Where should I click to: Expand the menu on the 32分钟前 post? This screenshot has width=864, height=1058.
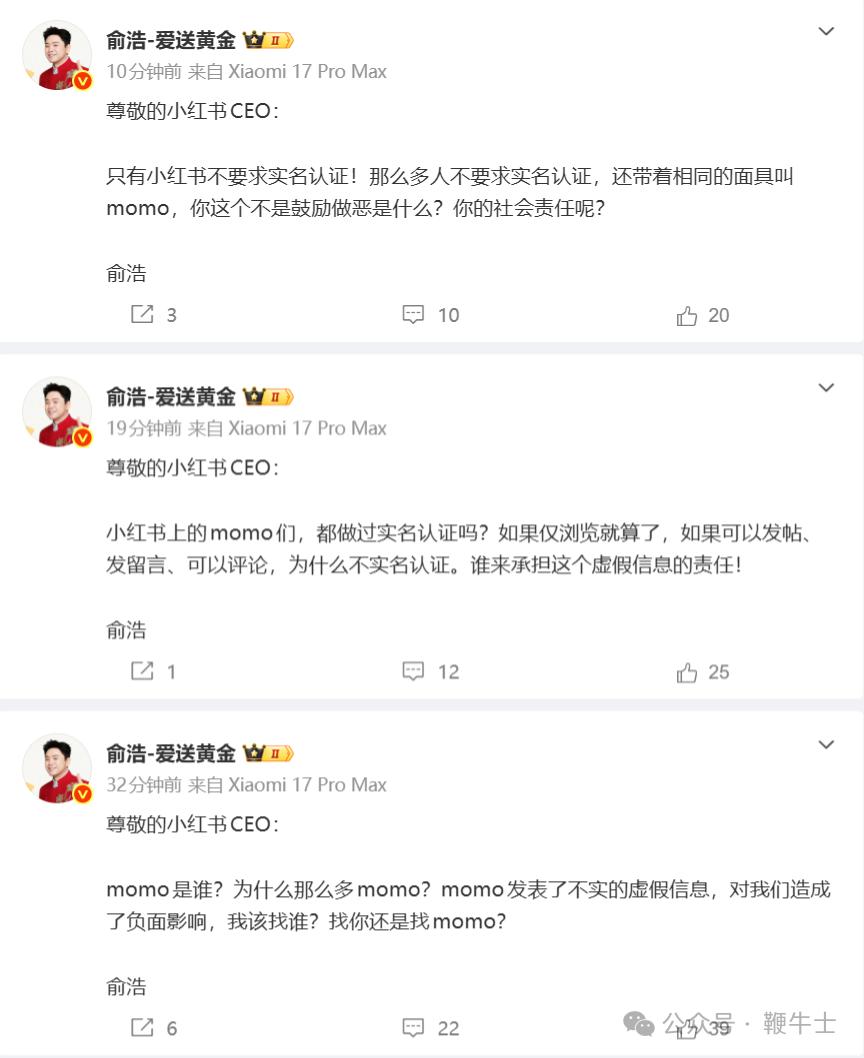(x=826, y=745)
